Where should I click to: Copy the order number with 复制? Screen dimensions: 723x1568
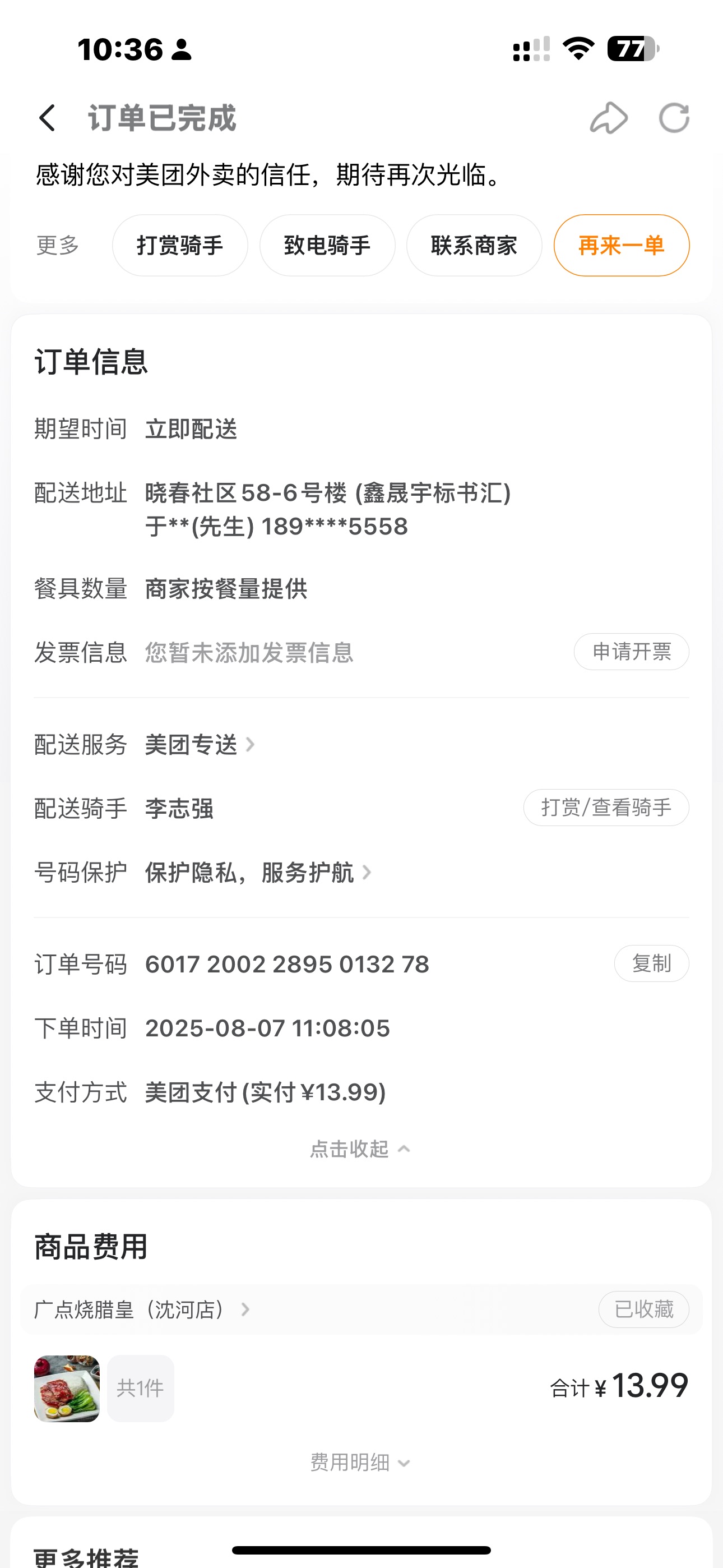click(651, 963)
